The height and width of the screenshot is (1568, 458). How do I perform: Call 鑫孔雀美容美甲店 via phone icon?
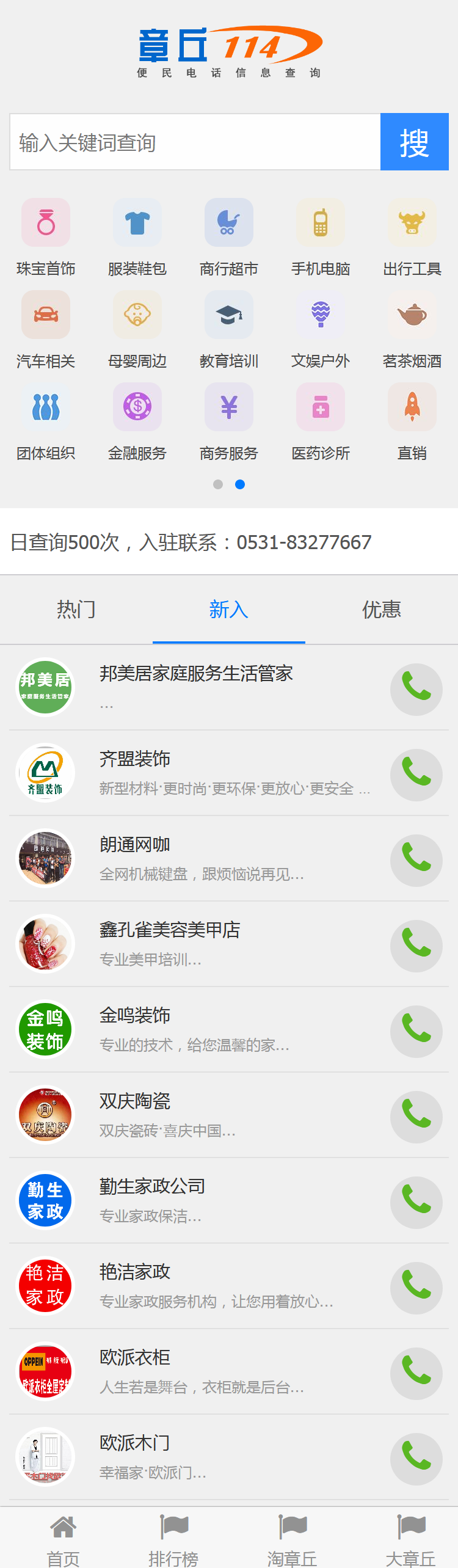[x=416, y=946]
